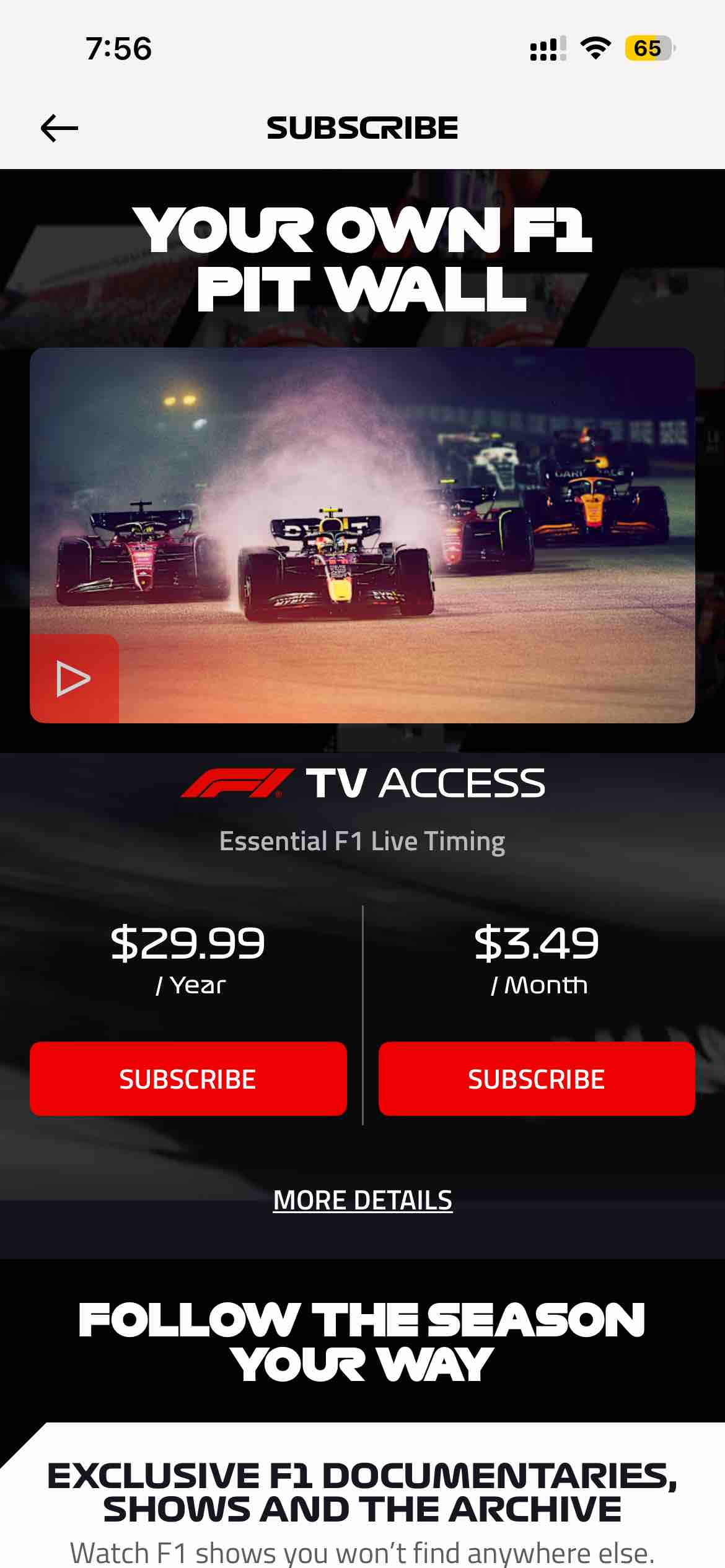Subscribe to the $29.99 yearly plan
Viewport: 725px width, 1568px height.
click(x=188, y=1078)
